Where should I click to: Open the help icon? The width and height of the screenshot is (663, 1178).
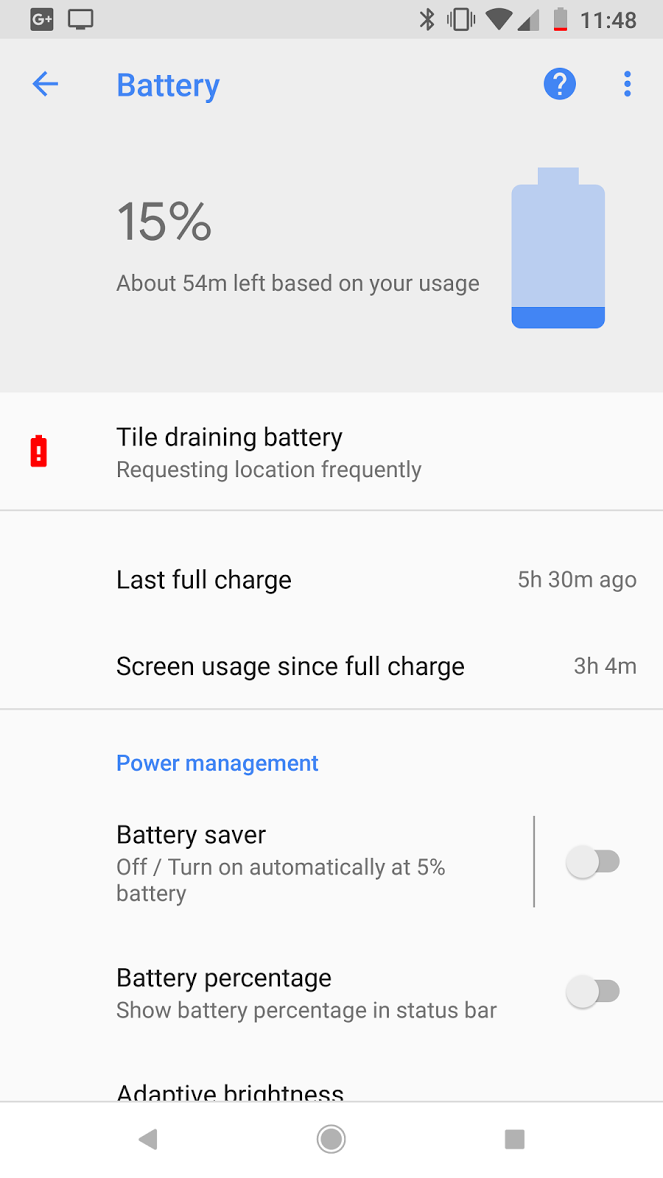559,85
